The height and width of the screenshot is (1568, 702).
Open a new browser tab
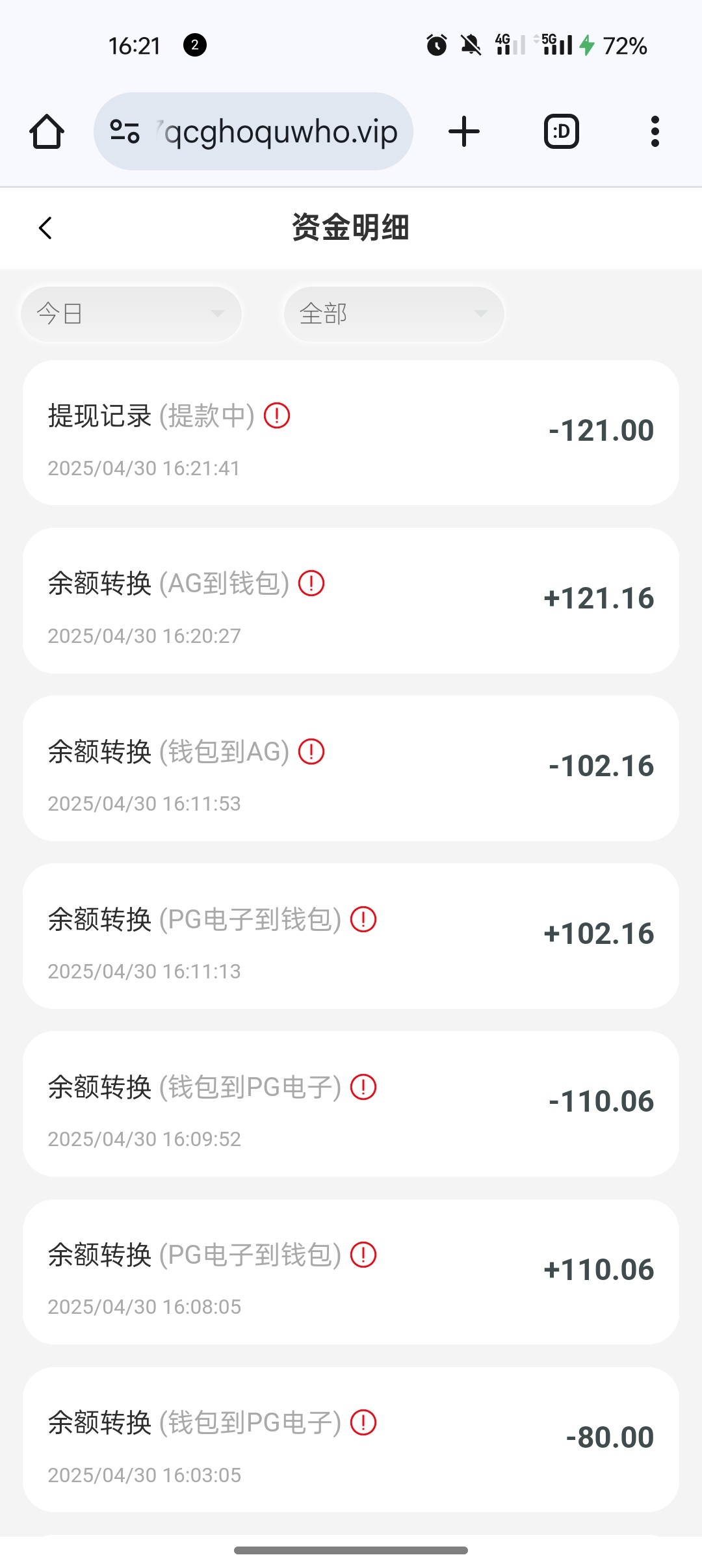click(x=464, y=132)
